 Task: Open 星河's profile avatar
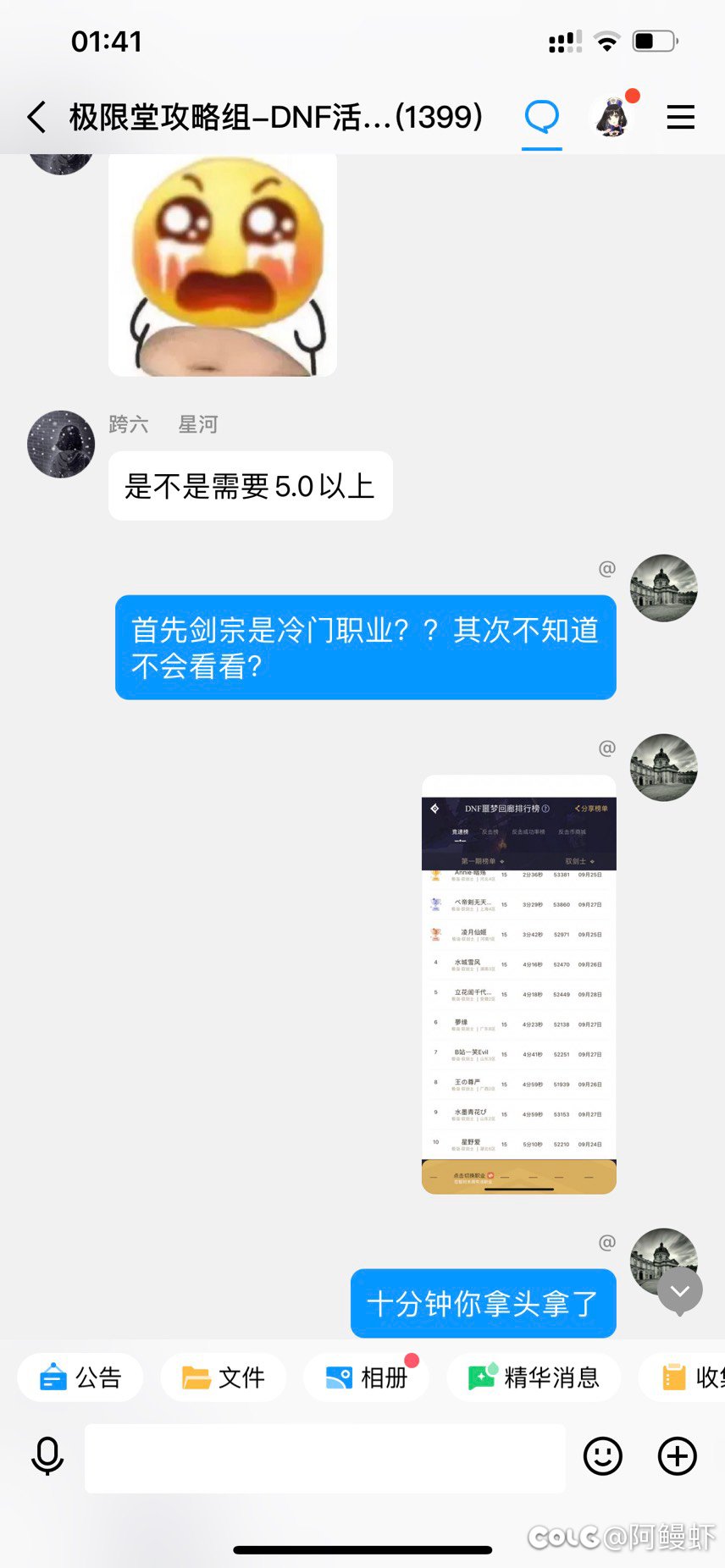pos(61,444)
